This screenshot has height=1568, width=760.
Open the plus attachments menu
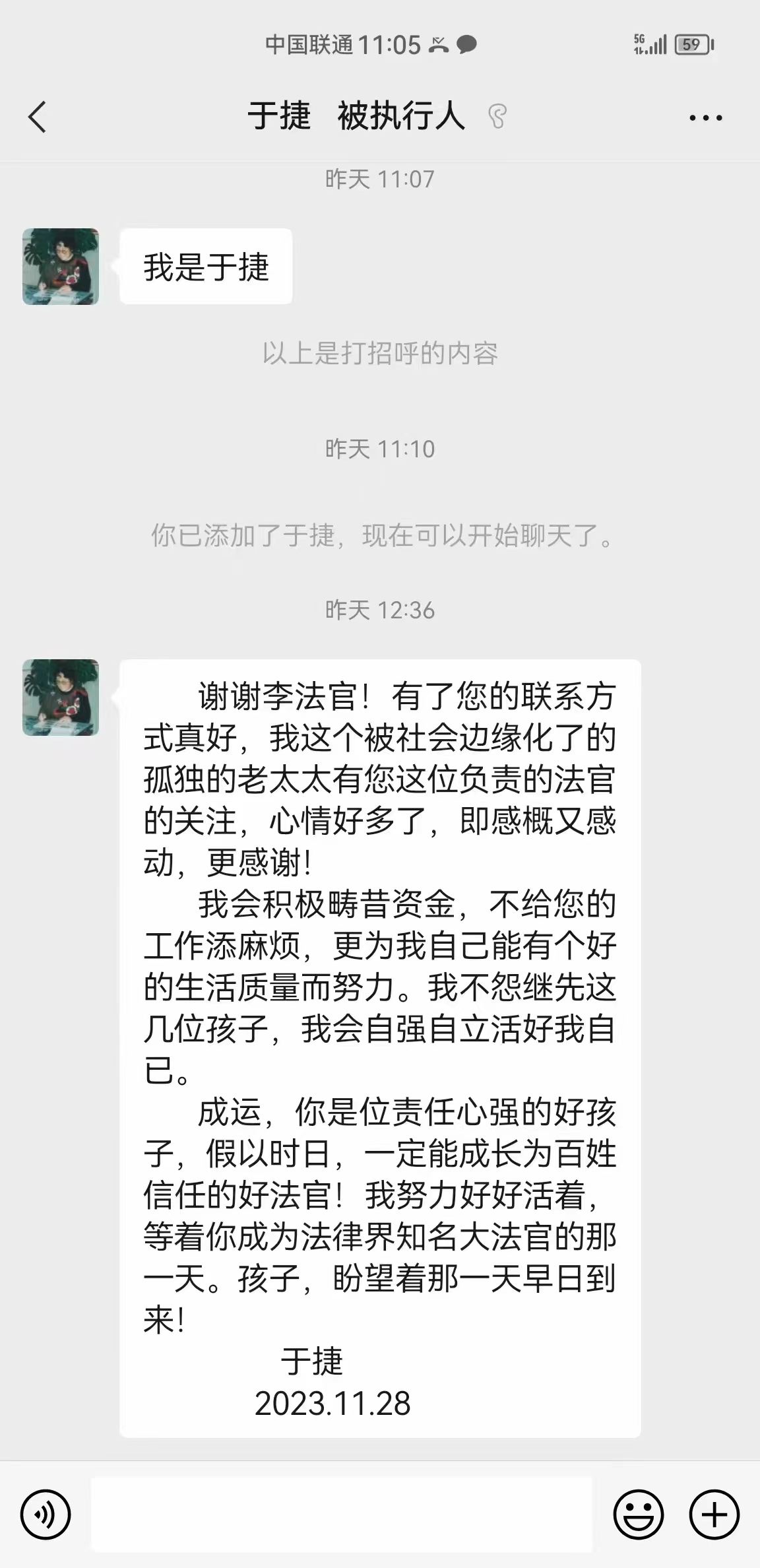pos(714,1514)
